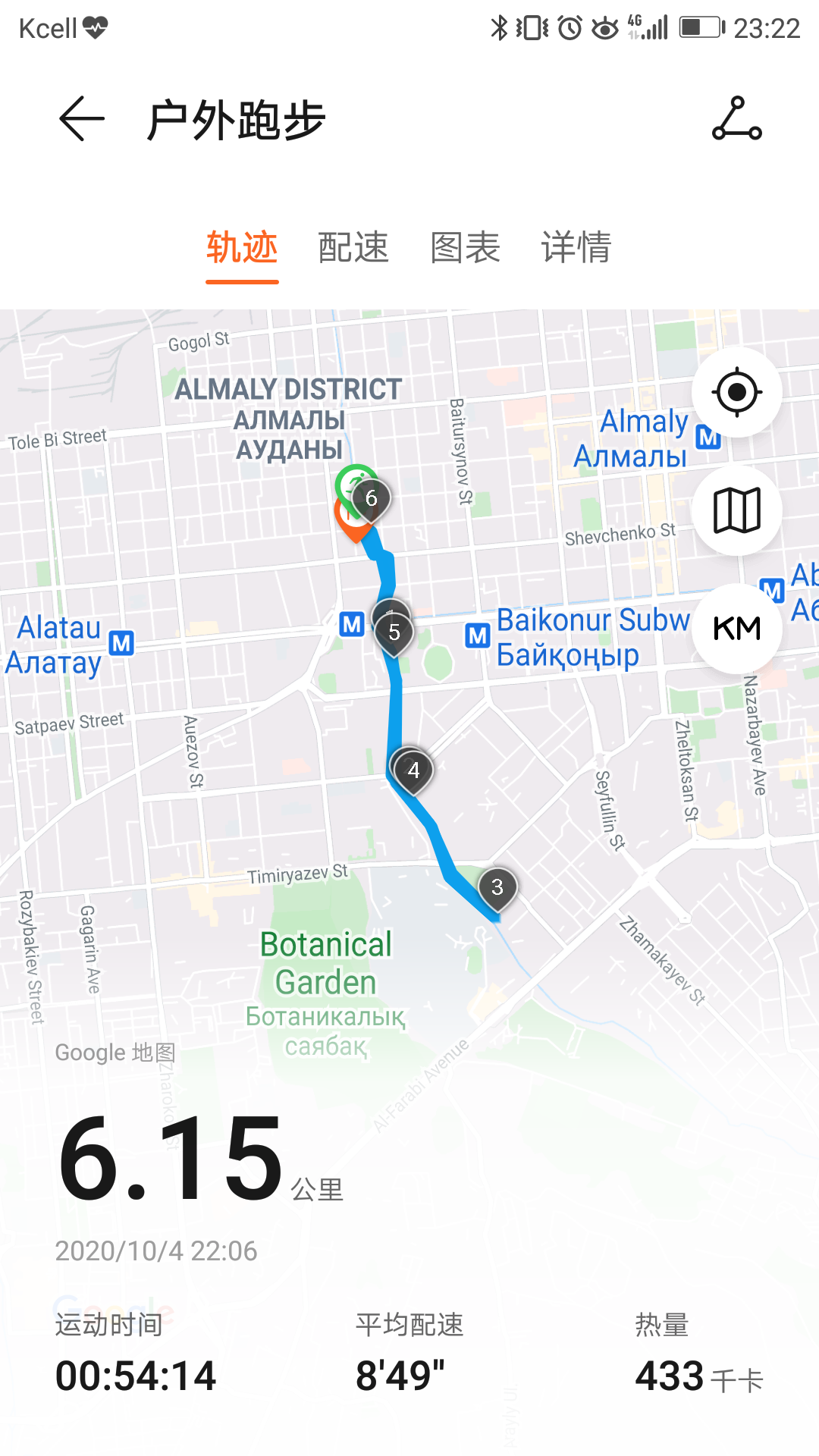This screenshot has height=1456, width=819.
Task: Switch to the 配速 pace tab
Action: click(353, 247)
